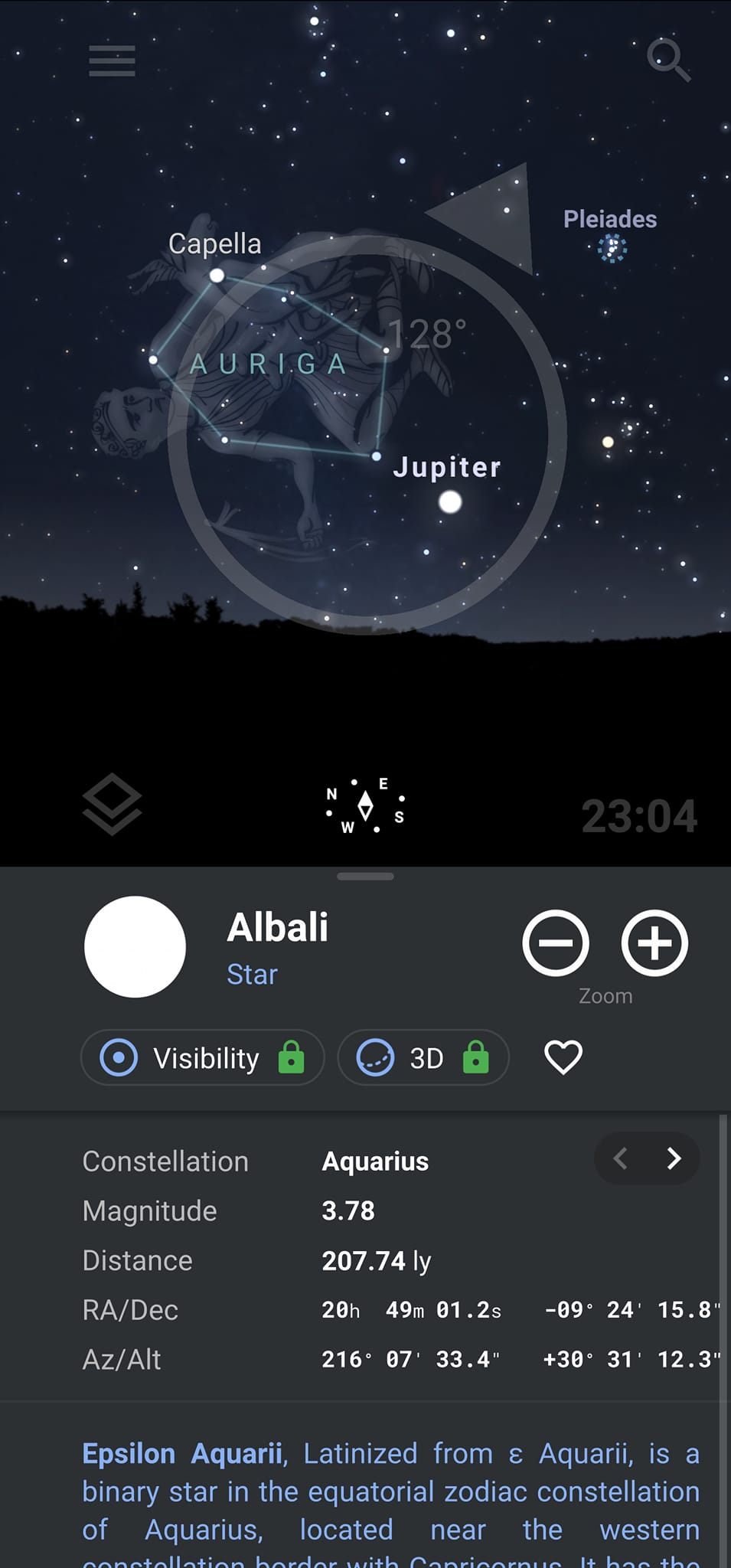Select the Pleiades cluster marker
Viewport: 731px width, 1568px height.
612,247
